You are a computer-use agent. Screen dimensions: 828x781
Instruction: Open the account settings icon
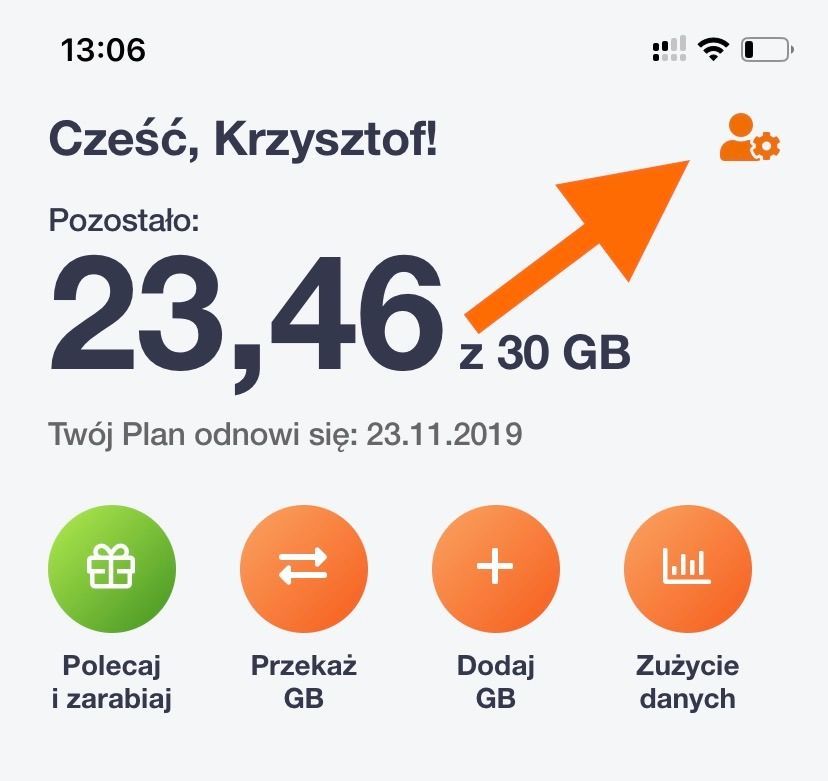coord(749,139)
